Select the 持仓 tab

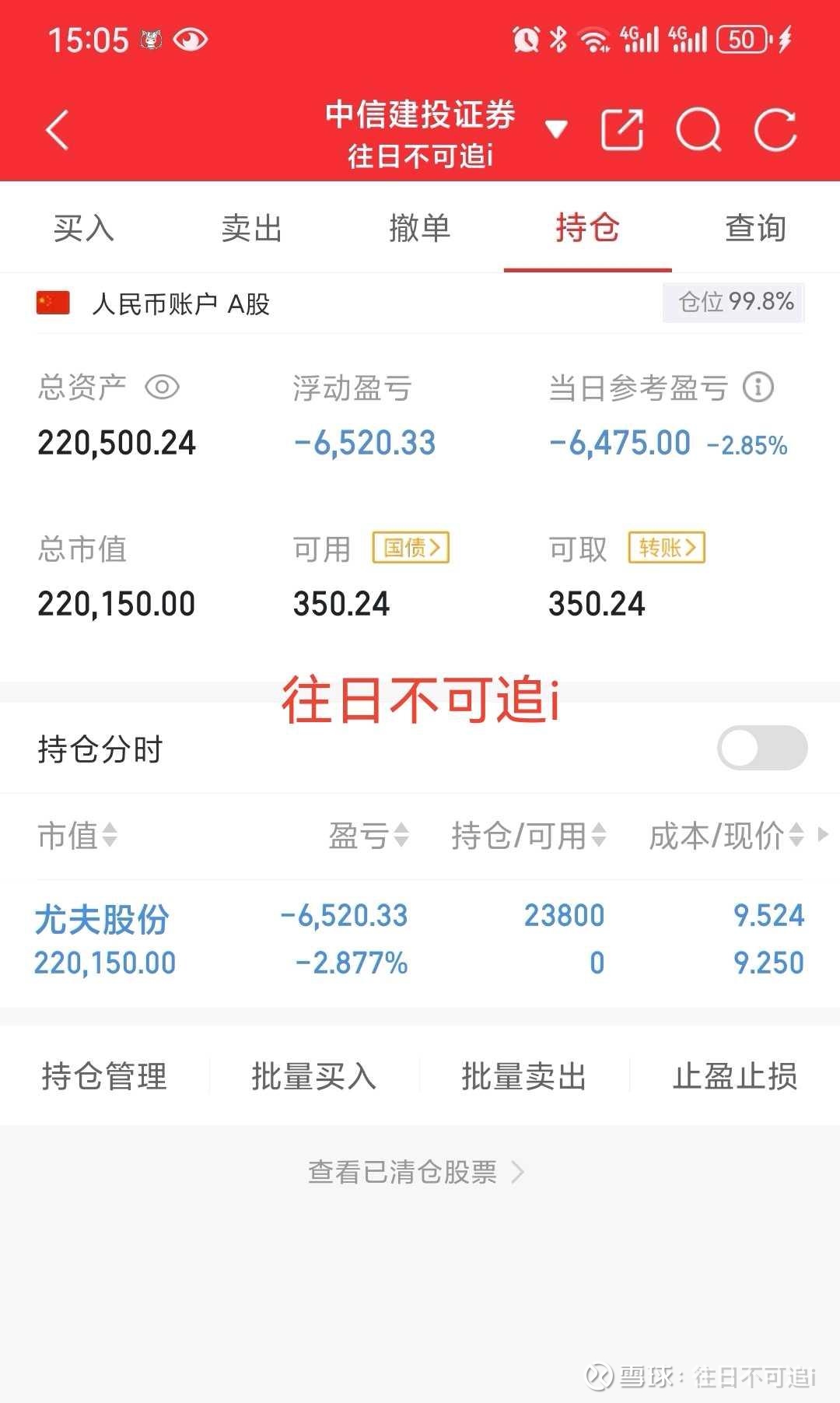pos(588,228)
